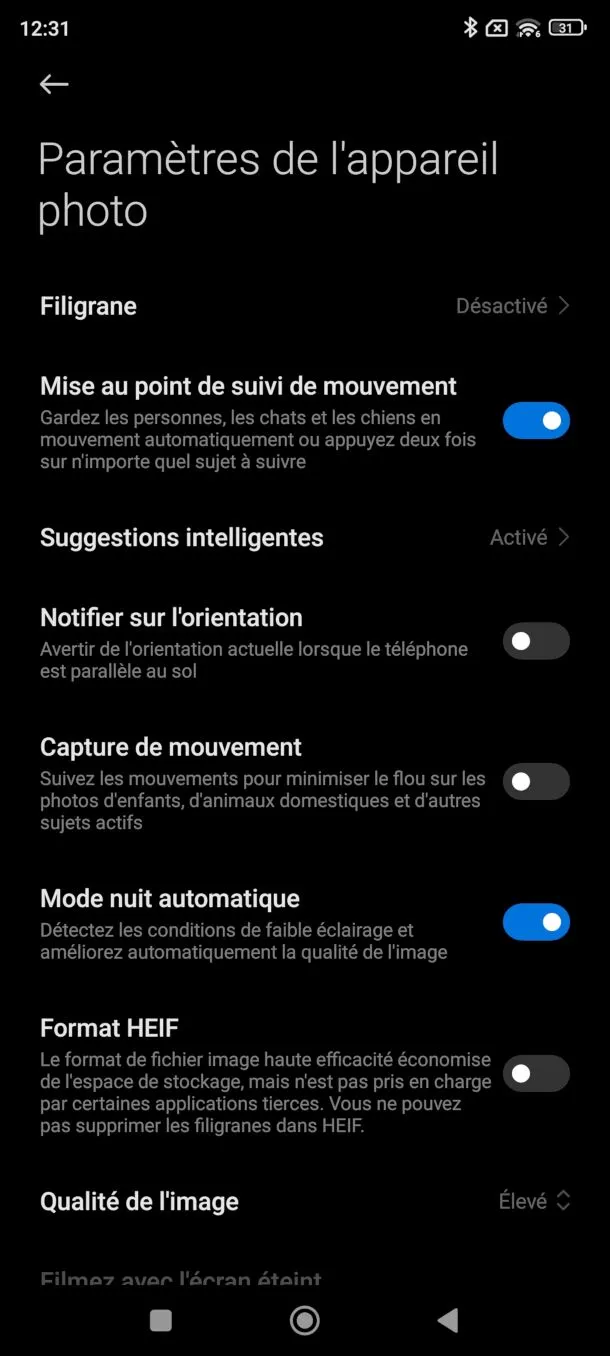Turn on Capture de mouvement
This screenshot has height=1356, width=610.
coord(535,782)
